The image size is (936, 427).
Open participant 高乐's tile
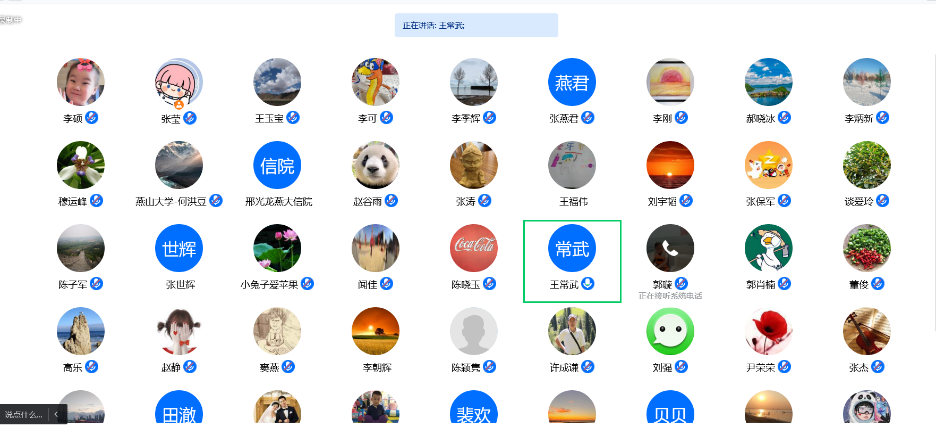[x=81, y=332]
